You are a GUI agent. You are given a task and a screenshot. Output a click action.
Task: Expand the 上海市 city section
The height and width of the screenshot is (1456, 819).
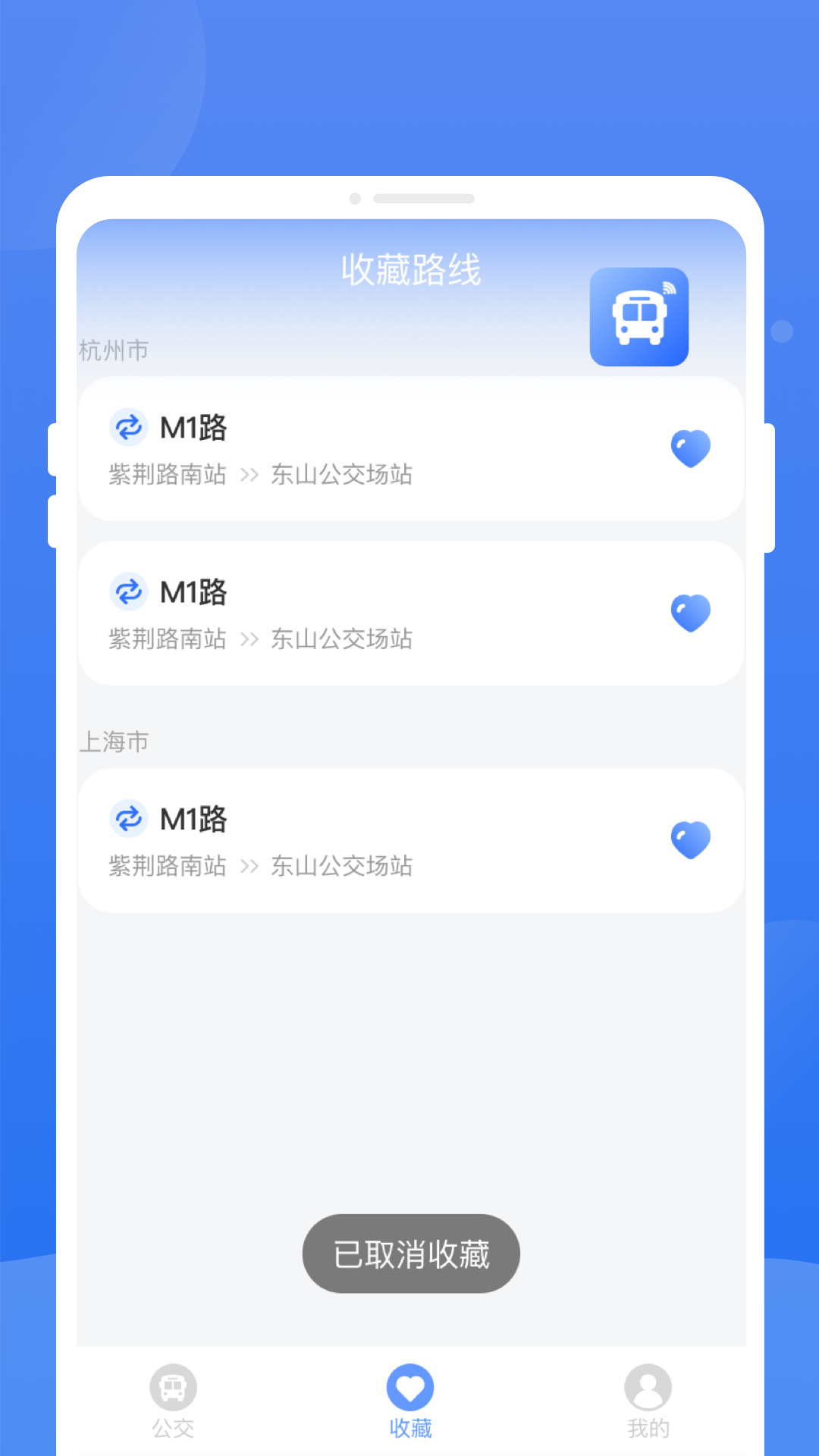pyautogui.click(x=112, y=742)
